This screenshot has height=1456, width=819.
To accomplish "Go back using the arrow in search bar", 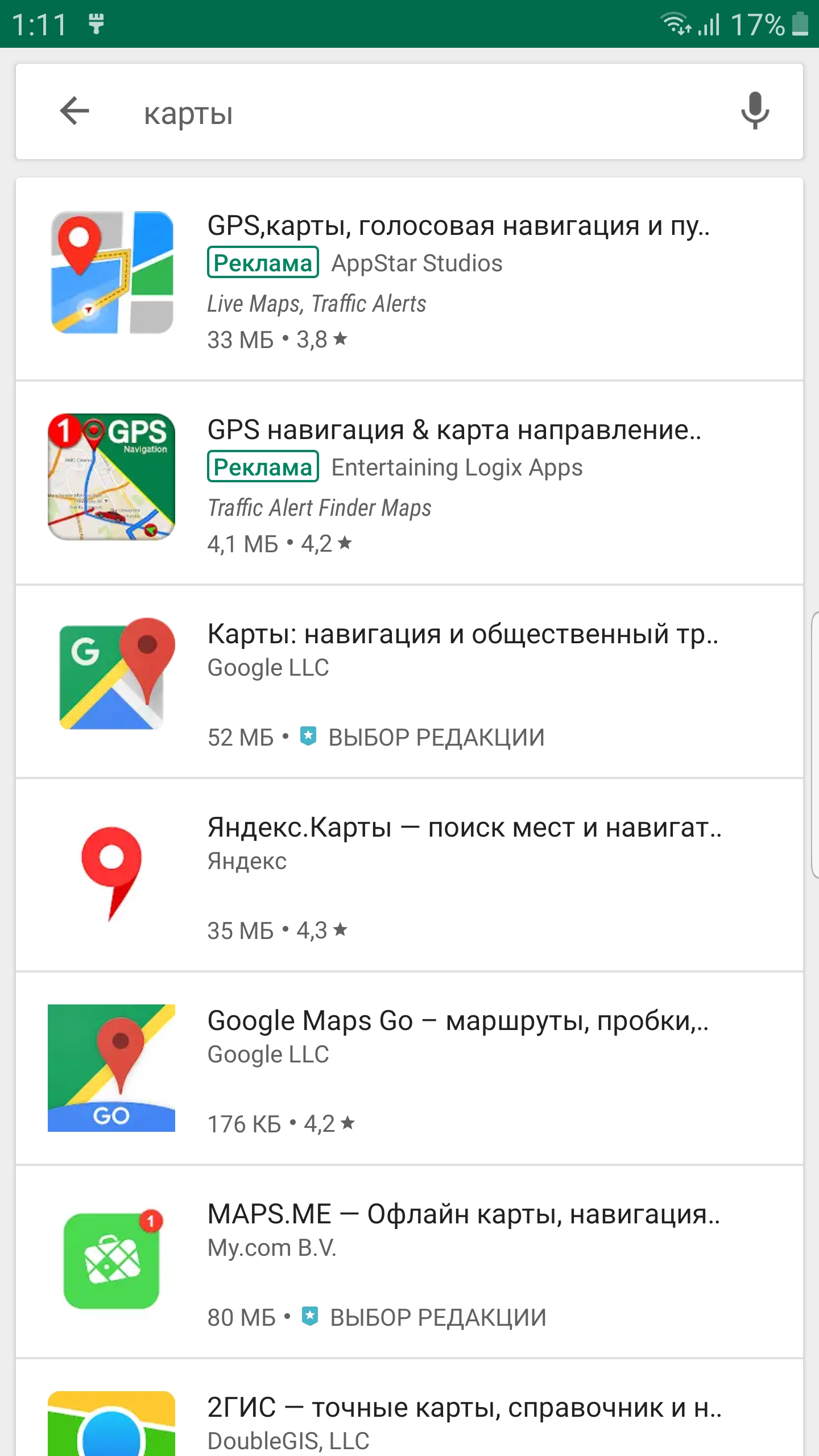I will point(75,111).
